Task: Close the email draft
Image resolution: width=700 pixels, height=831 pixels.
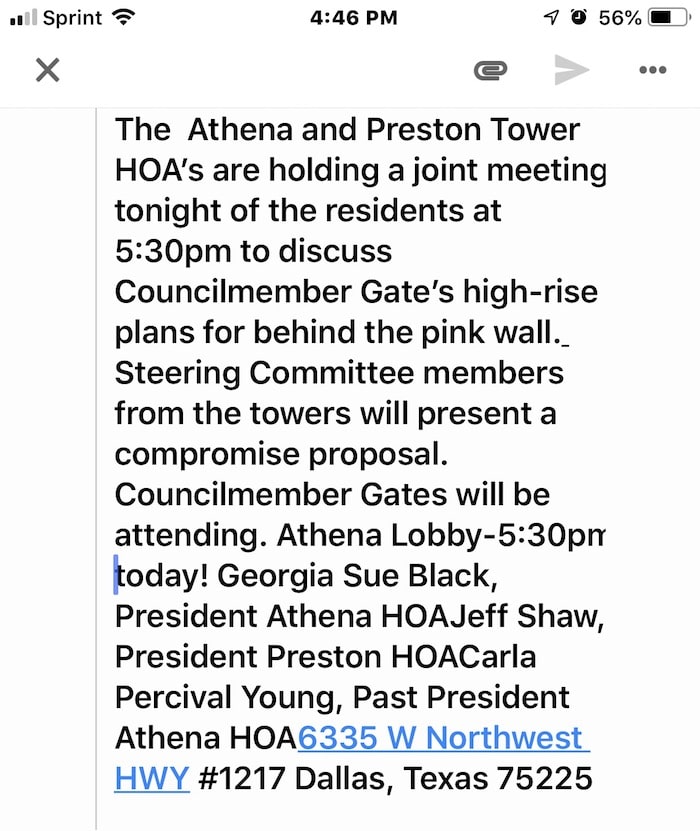Action: pos(47,70)
